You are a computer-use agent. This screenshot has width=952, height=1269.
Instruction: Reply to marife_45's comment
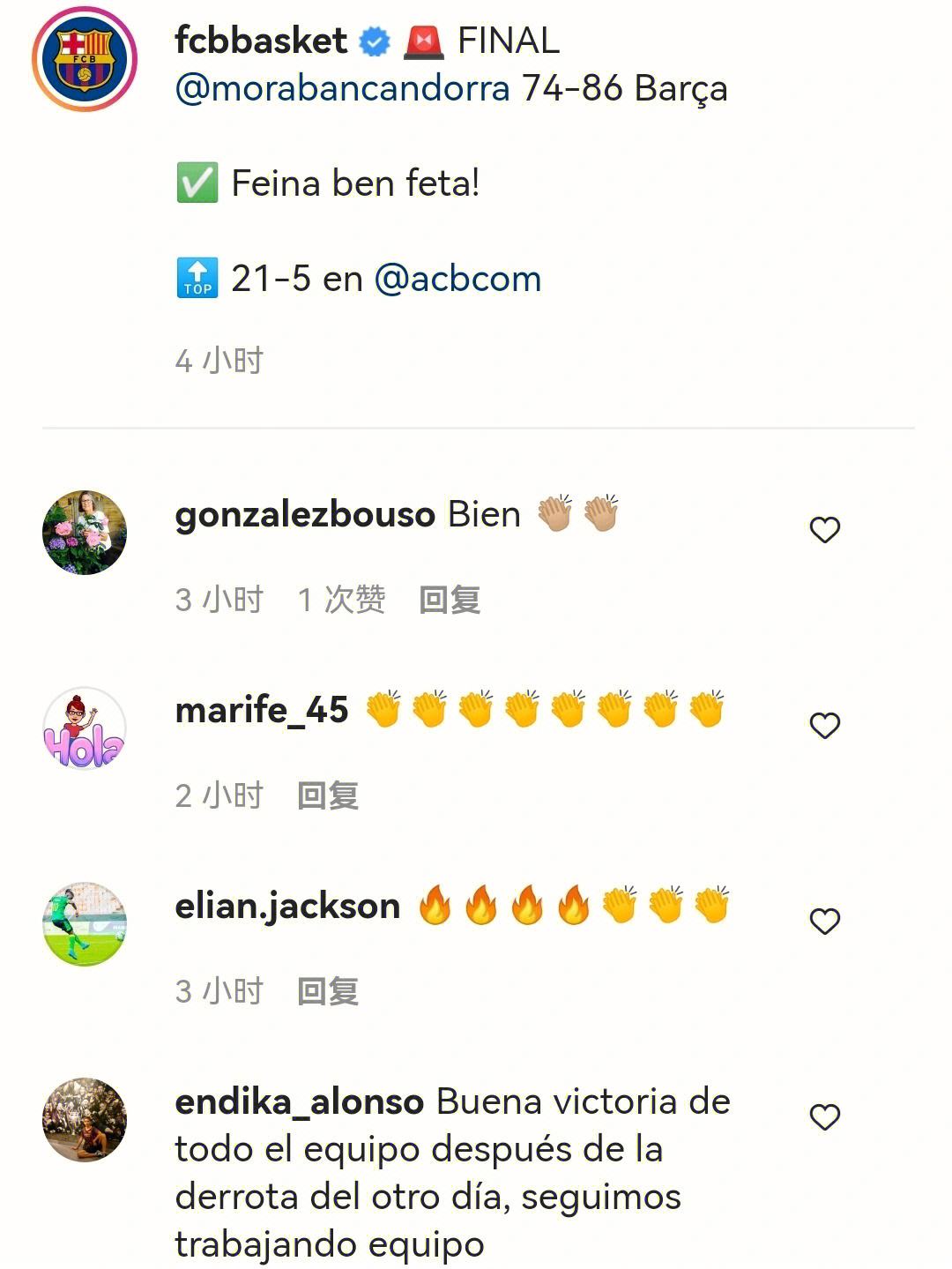(x=328, y=795)
